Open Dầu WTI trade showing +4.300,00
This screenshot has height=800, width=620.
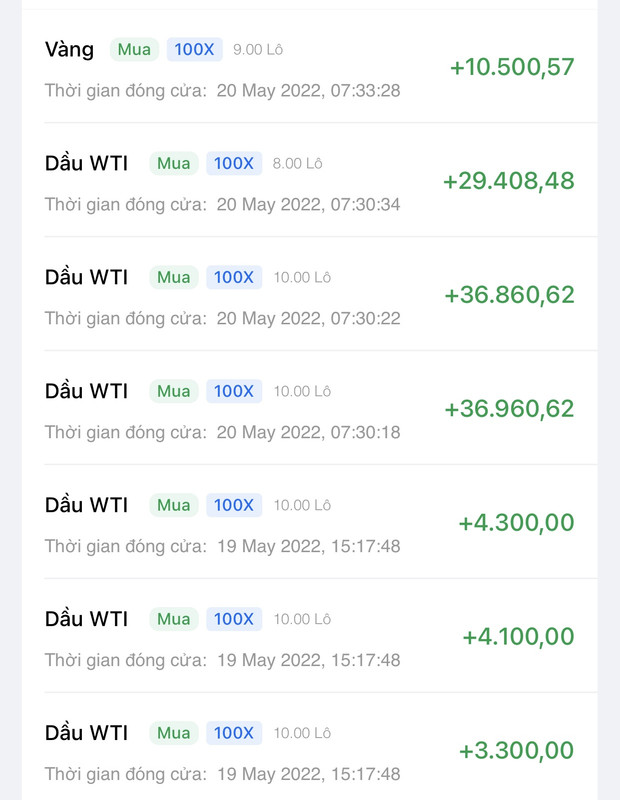[x=310, y=524]
